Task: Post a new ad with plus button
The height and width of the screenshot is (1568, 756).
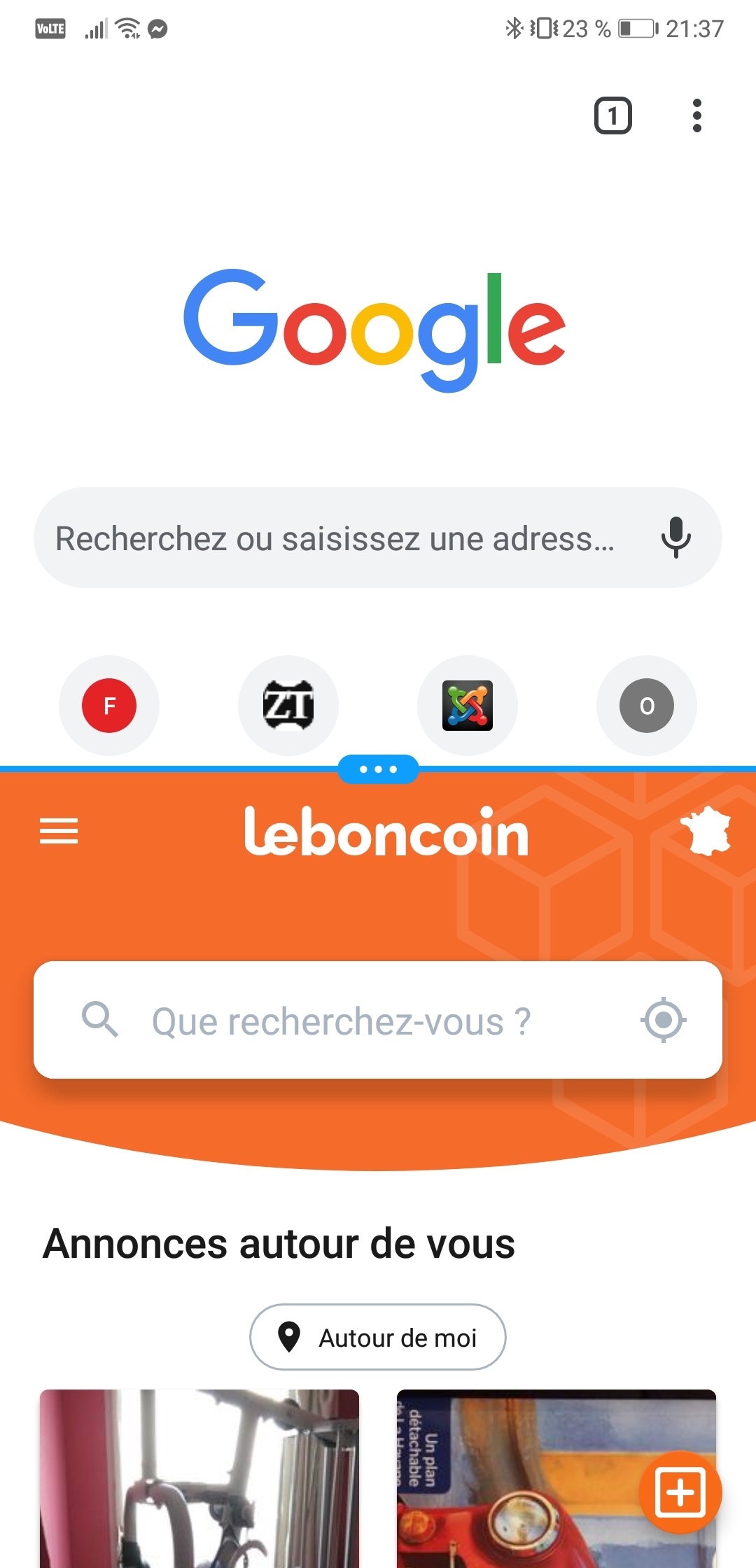Action: [x=680, y=1492]
